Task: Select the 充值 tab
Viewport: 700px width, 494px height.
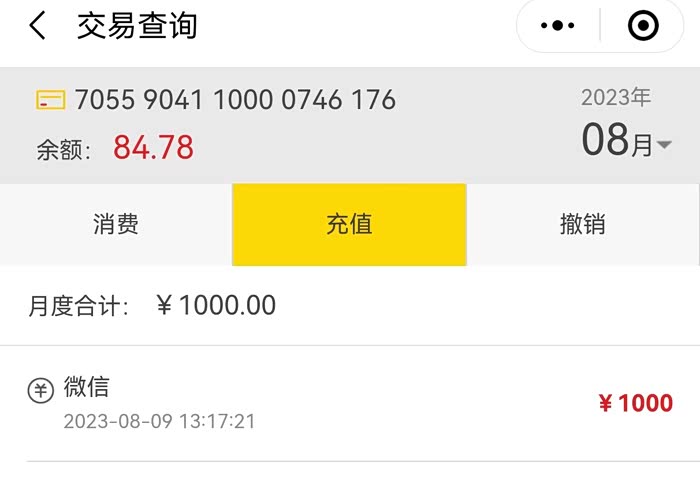Action: pyautogui.click(x=350, y=224)
